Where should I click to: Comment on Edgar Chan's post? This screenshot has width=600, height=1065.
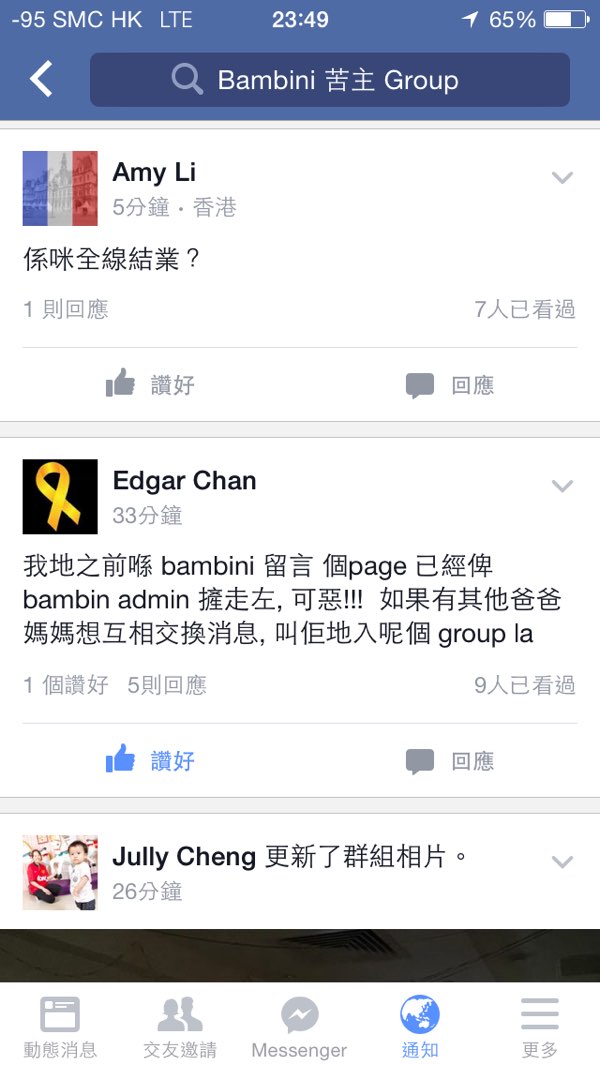pyautogui.click(x=450, y=761)
